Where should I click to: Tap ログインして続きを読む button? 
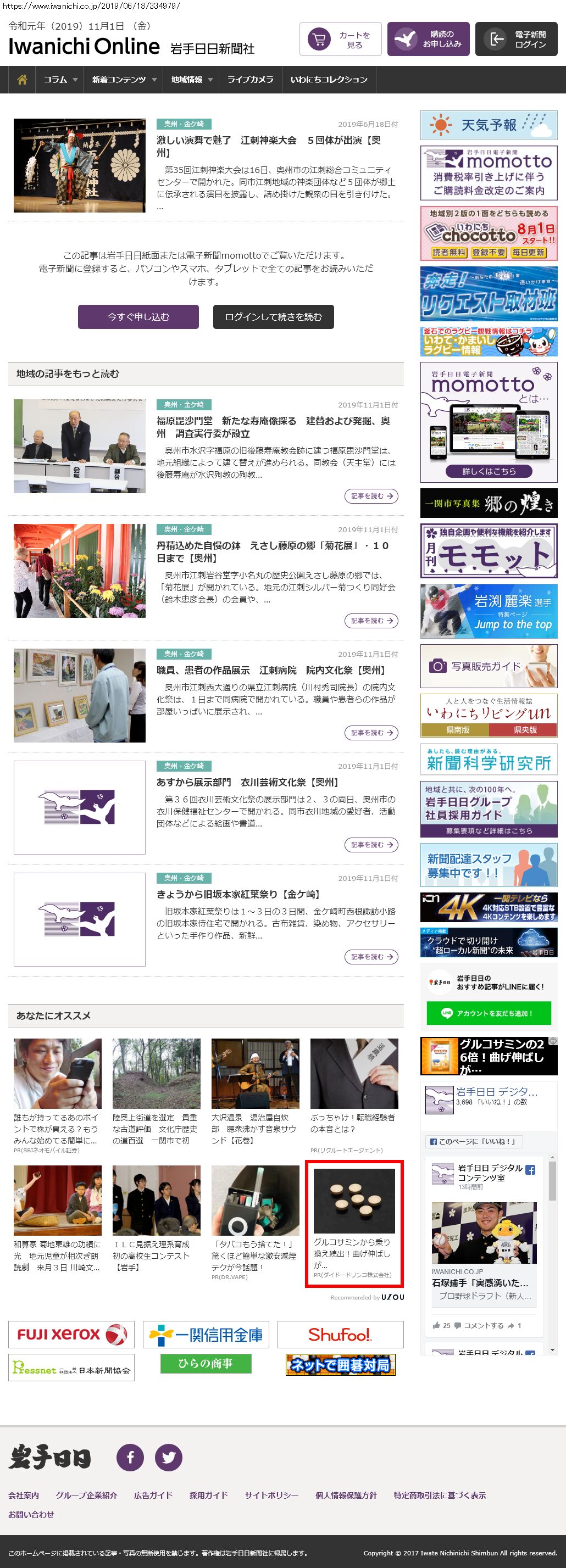coord(273,316)
